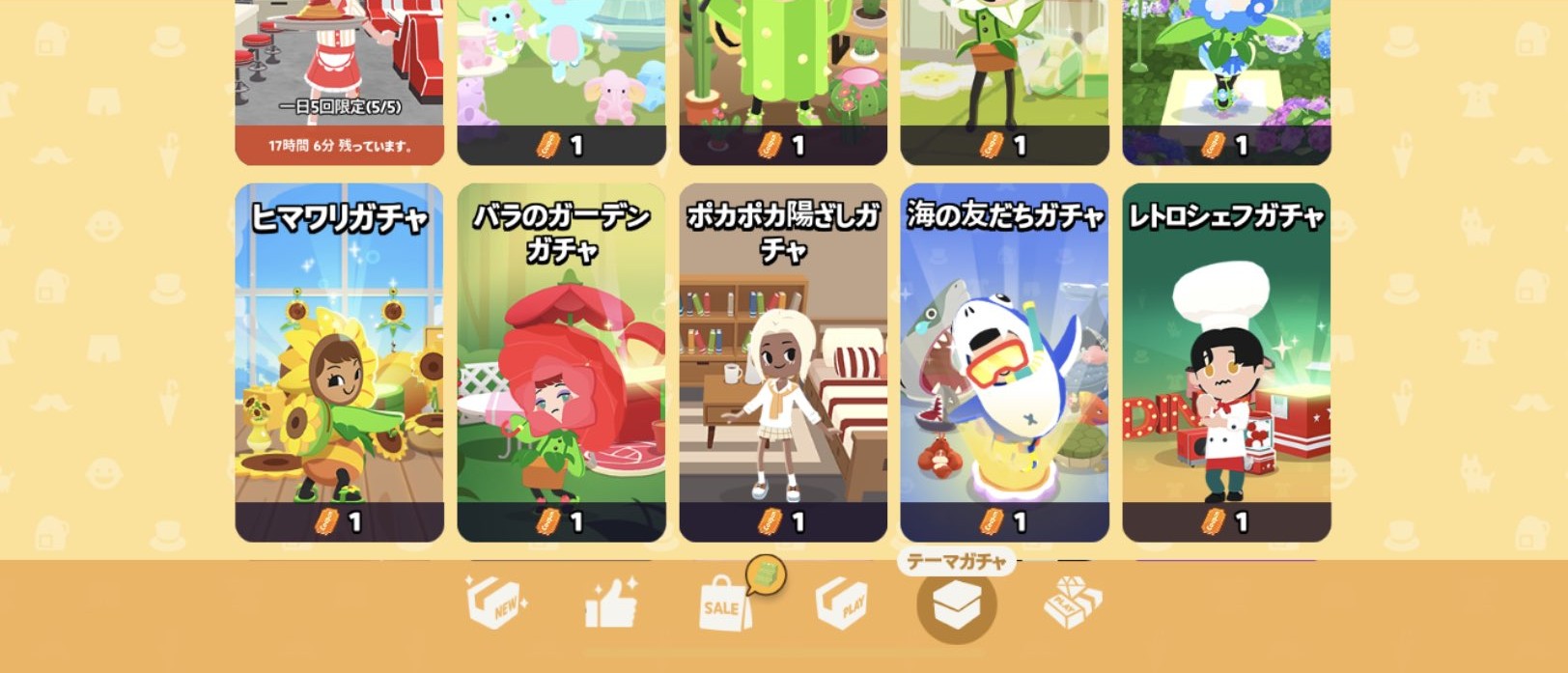Screen dimensions: 1568x673
Task: Go to the thumbs-up recommended tab
Action: click(x=611, y=604)
